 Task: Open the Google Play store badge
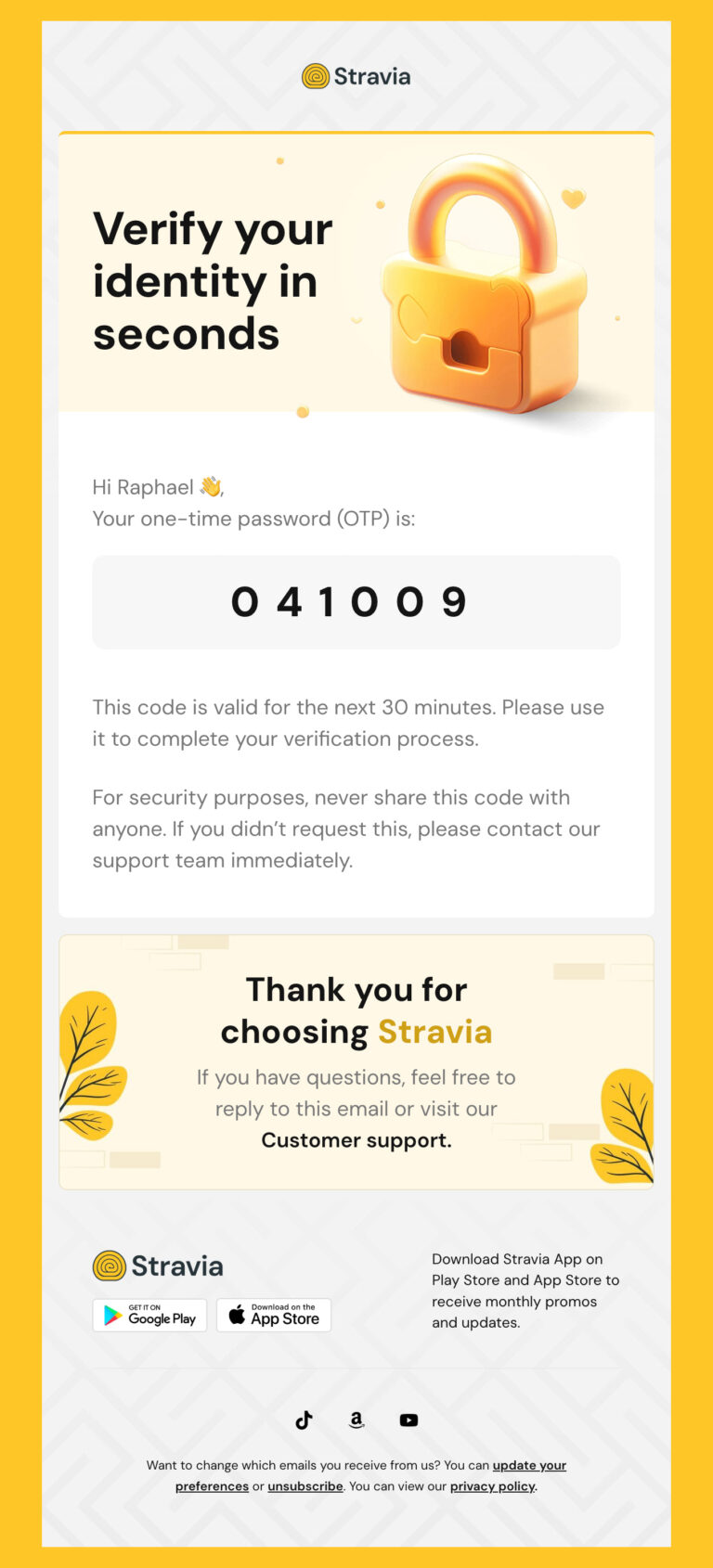tap(149, 1315)
